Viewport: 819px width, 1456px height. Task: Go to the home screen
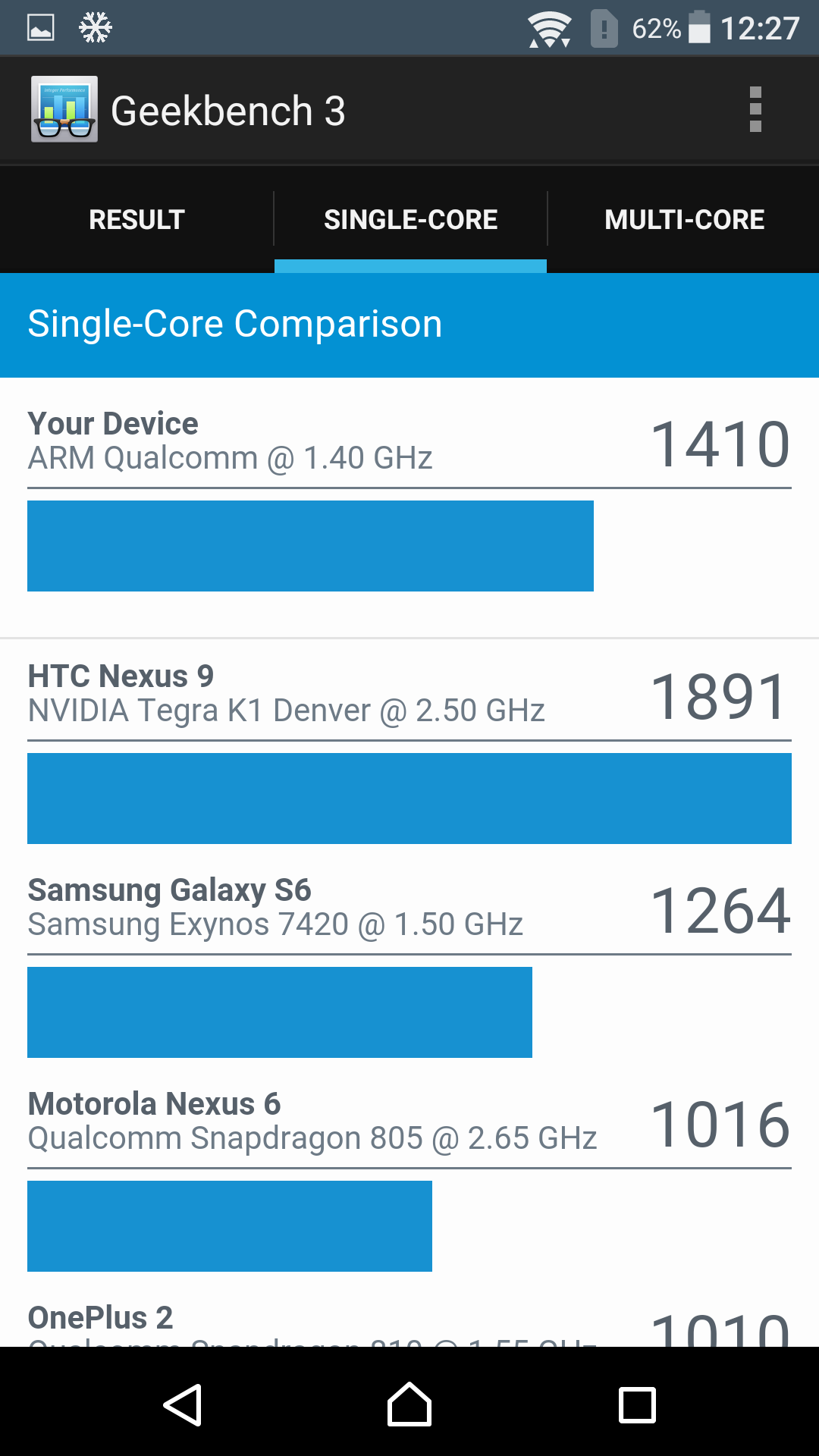[409, 1404]
